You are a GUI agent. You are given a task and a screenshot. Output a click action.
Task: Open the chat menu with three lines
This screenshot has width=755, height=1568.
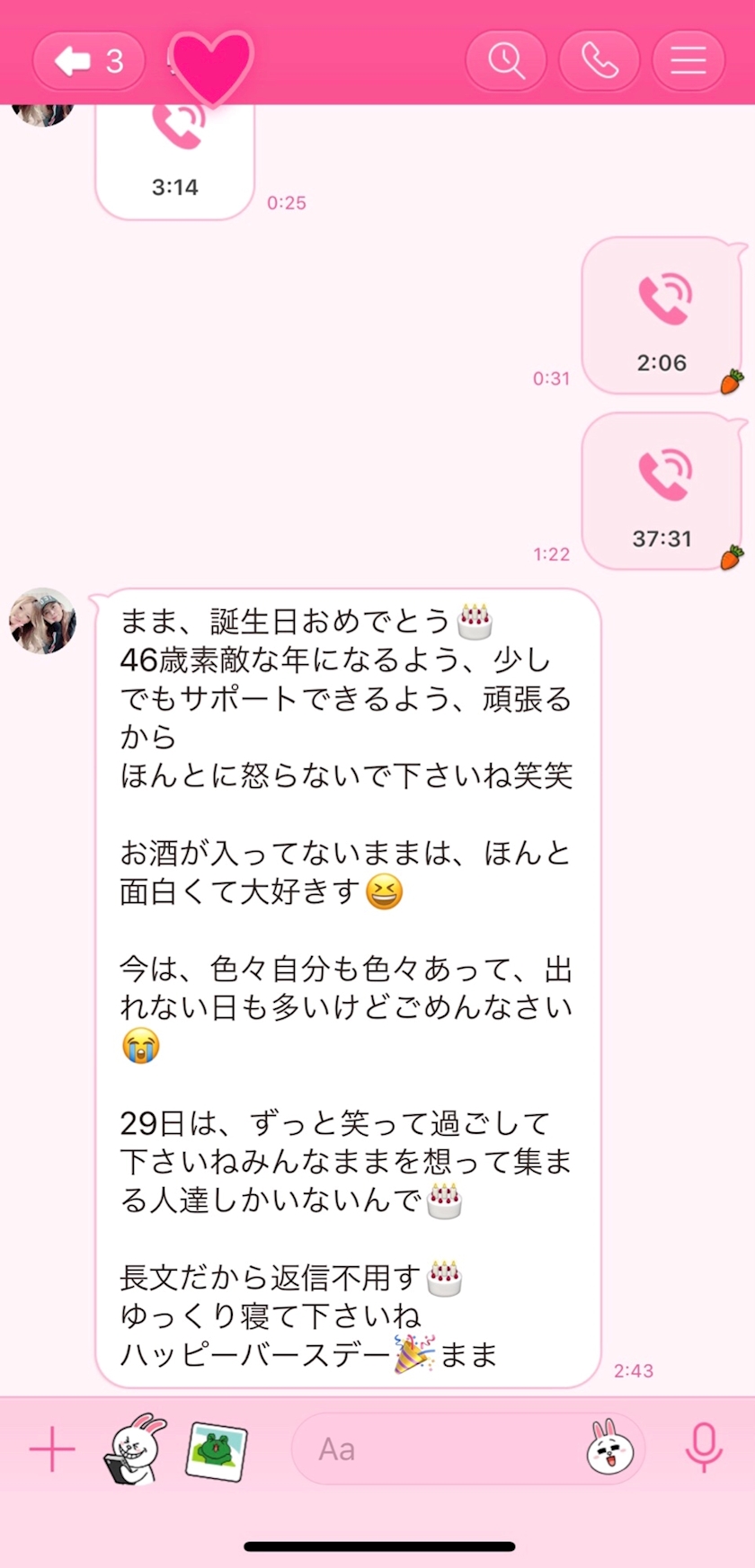click(x=688, y=61)
